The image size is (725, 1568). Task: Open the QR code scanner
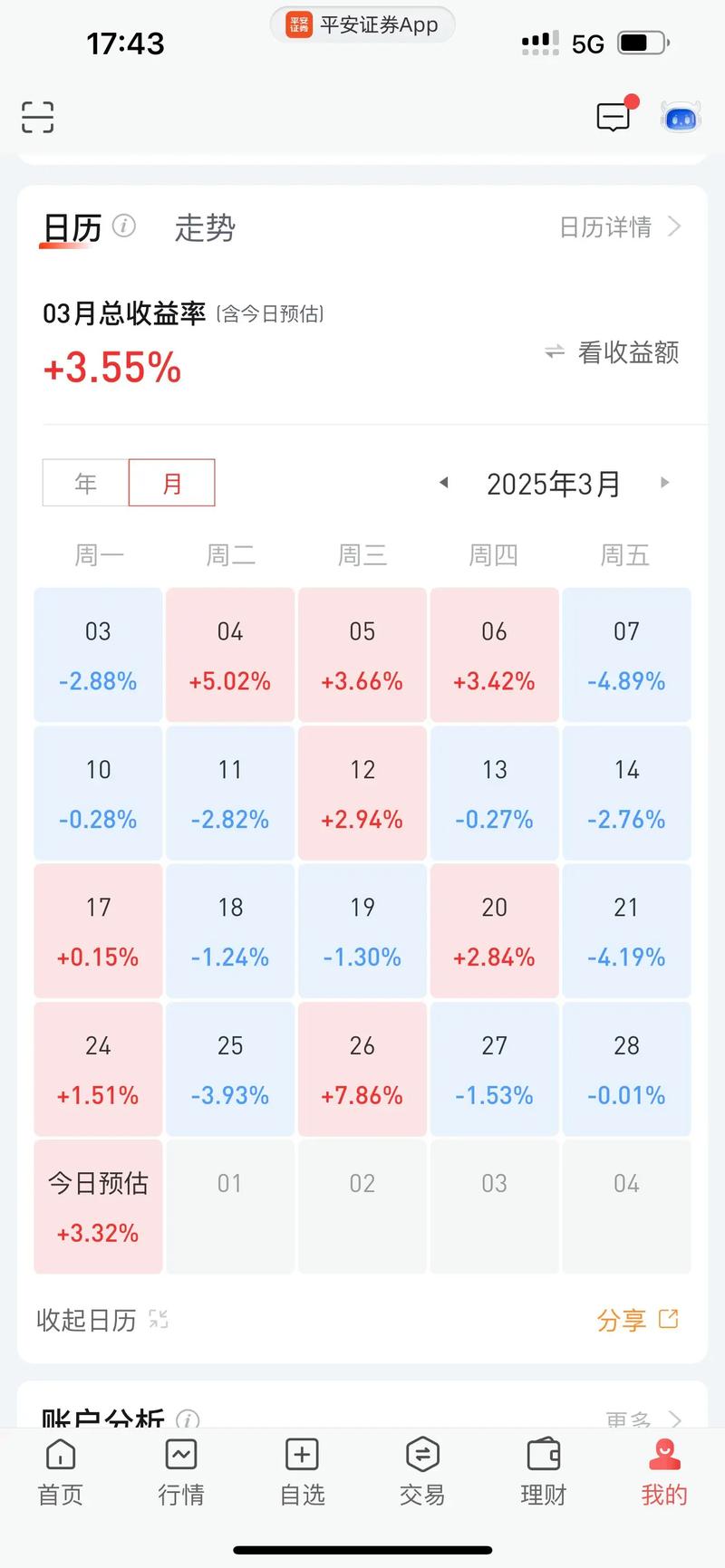click(36, 118)
